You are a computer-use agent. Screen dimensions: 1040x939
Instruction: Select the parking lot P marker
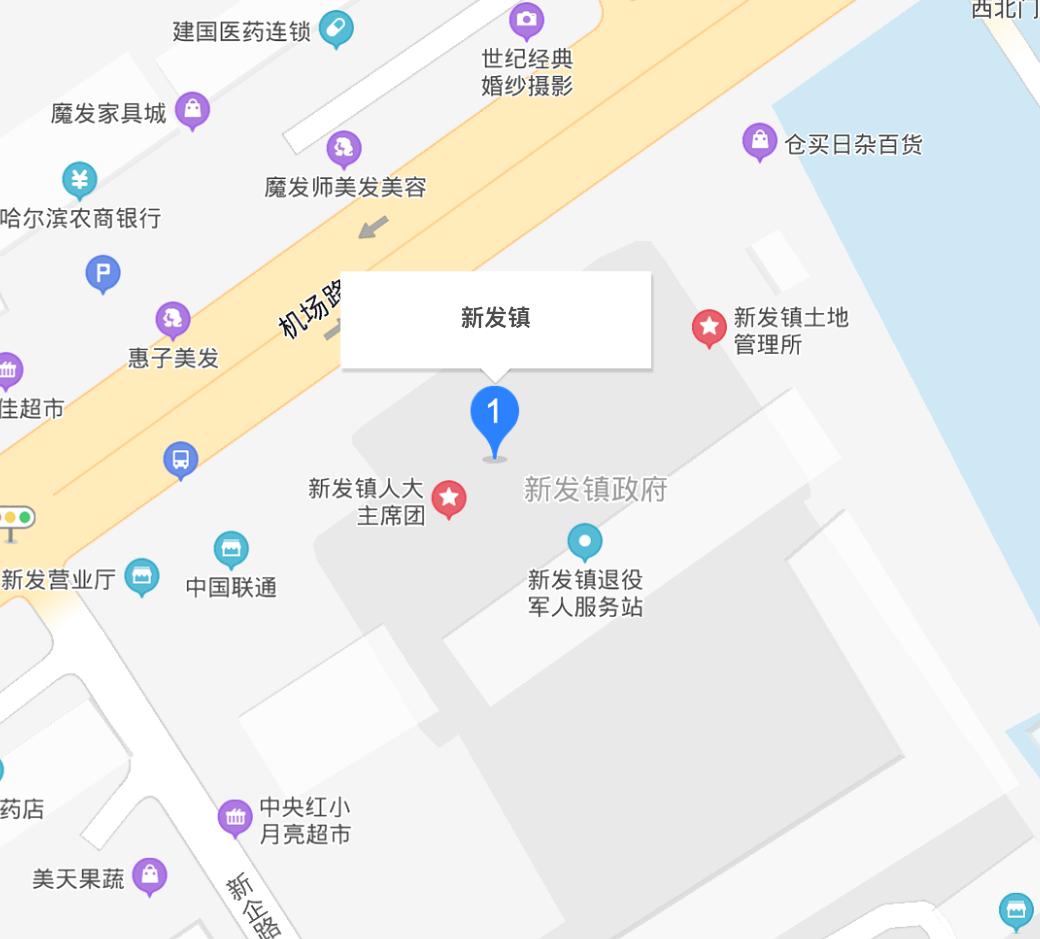click(103, 273)
